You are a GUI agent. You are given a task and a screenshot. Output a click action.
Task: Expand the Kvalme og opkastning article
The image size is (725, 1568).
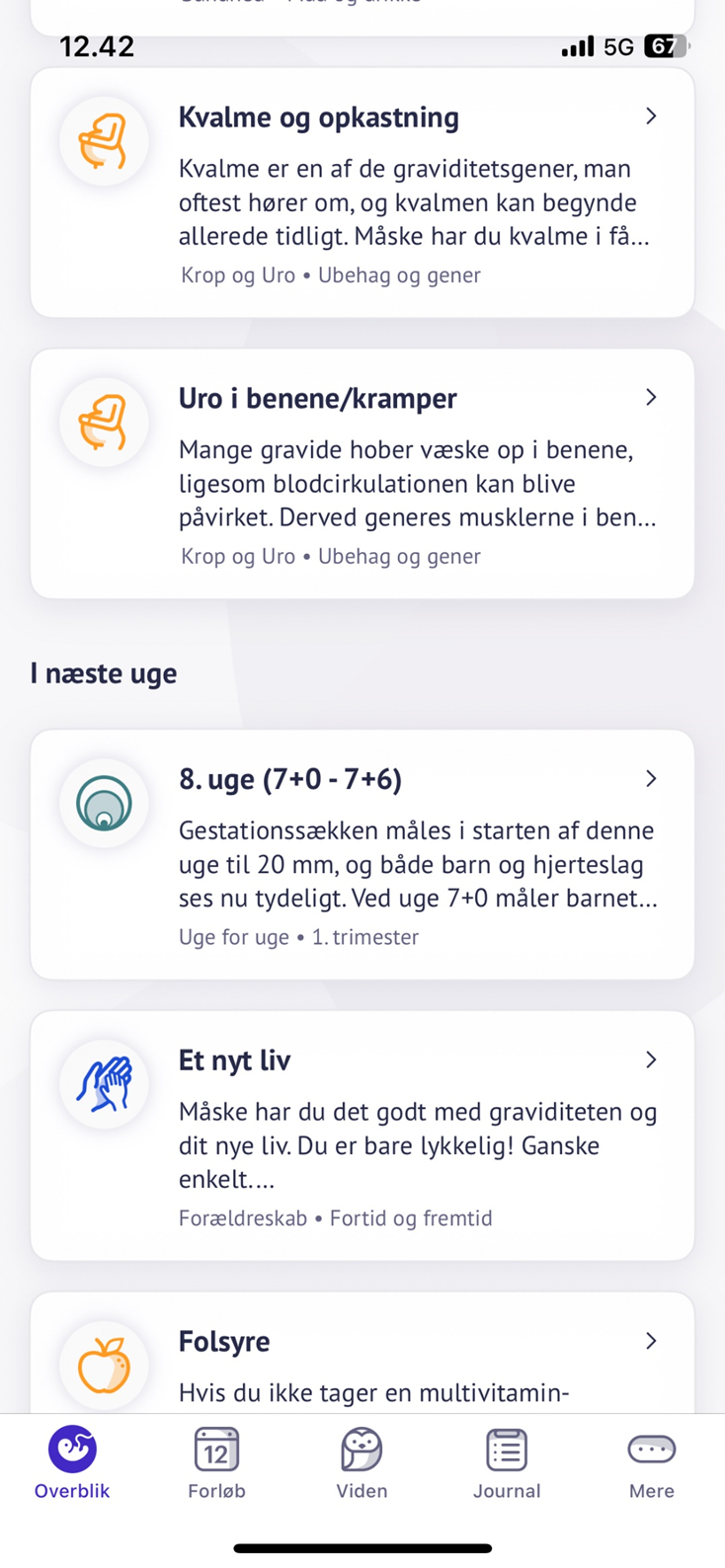(x=651, y=116)
